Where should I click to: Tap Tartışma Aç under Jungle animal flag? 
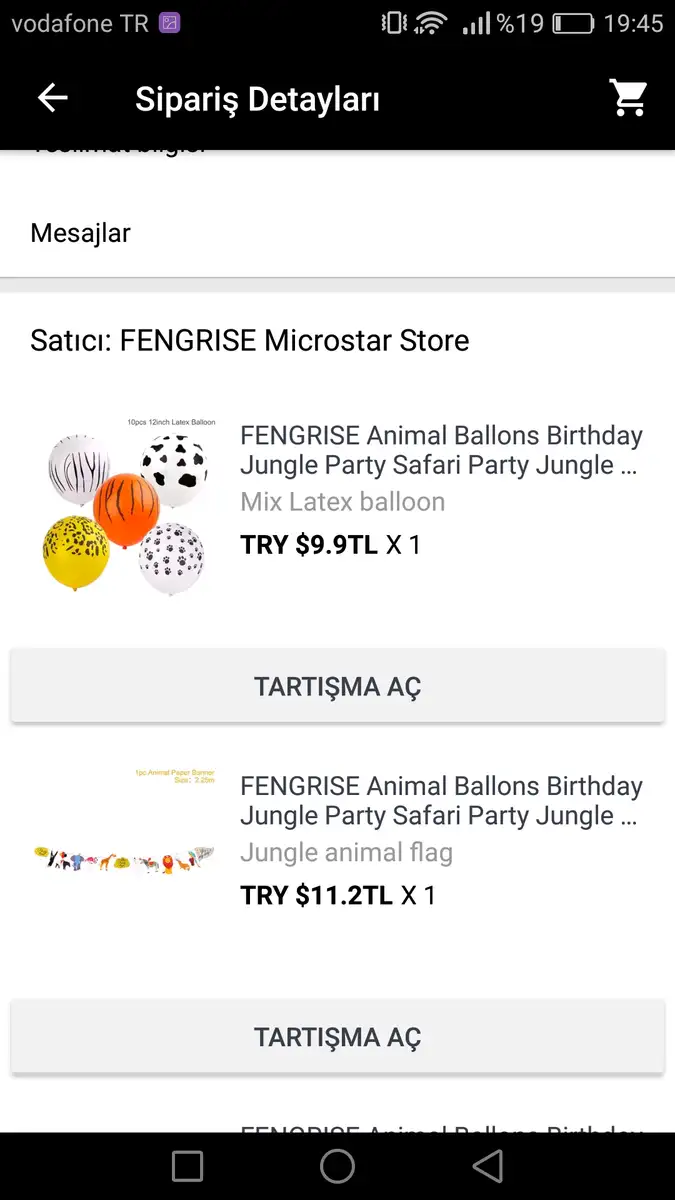click(337, 1037)
